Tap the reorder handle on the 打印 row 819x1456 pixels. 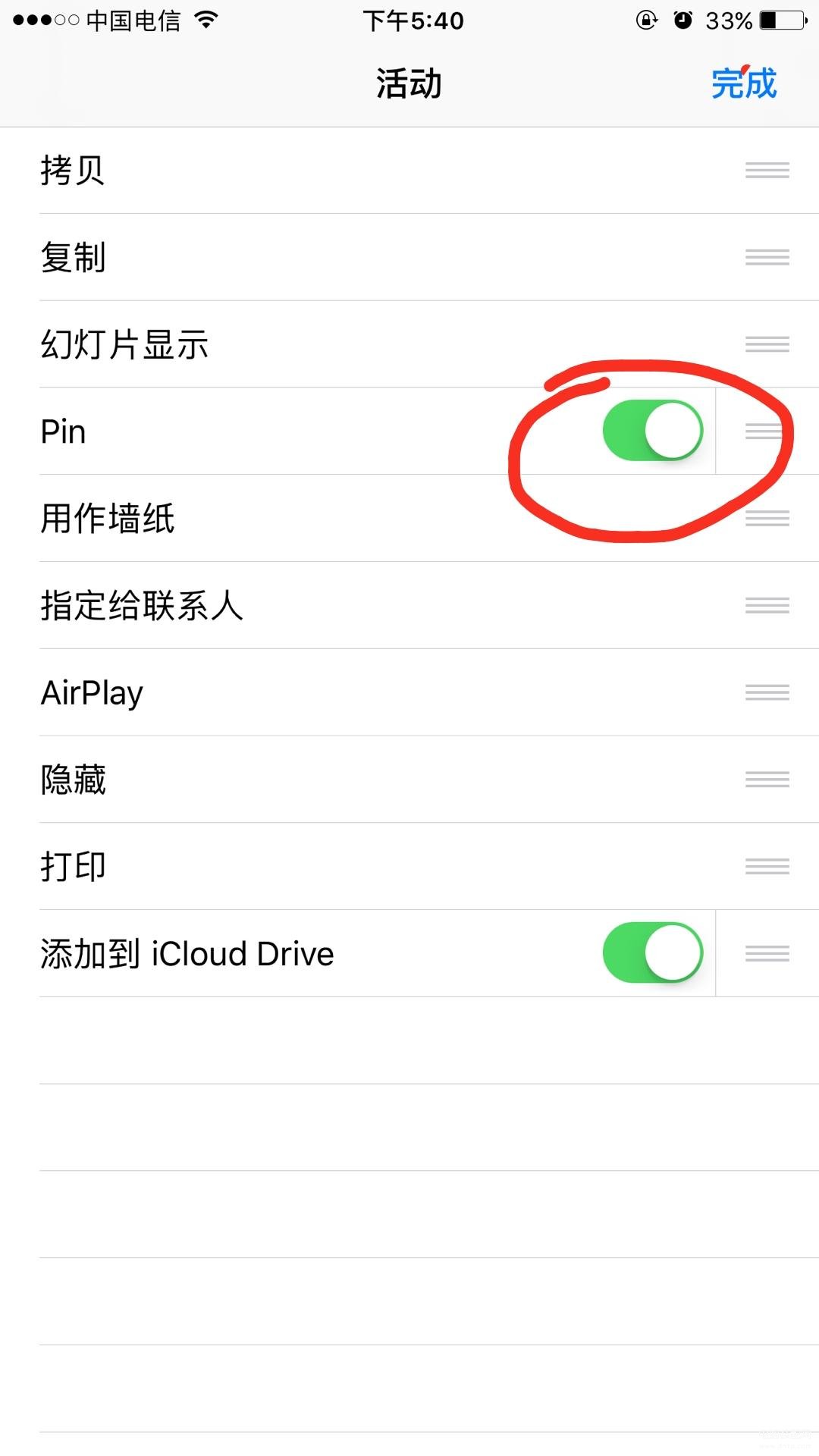[767, 866]
